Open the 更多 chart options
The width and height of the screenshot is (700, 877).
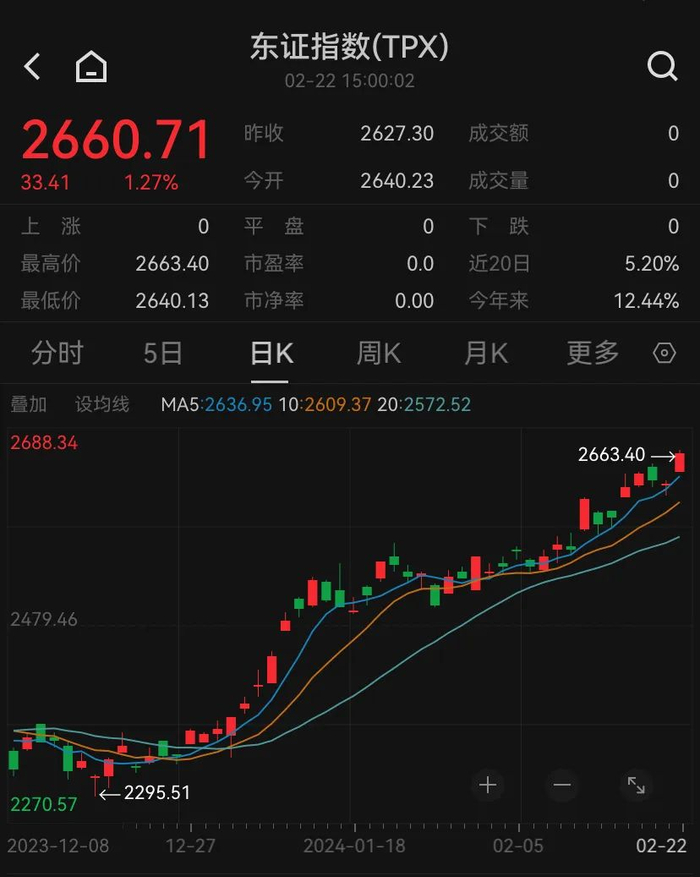tap(593, 353)
